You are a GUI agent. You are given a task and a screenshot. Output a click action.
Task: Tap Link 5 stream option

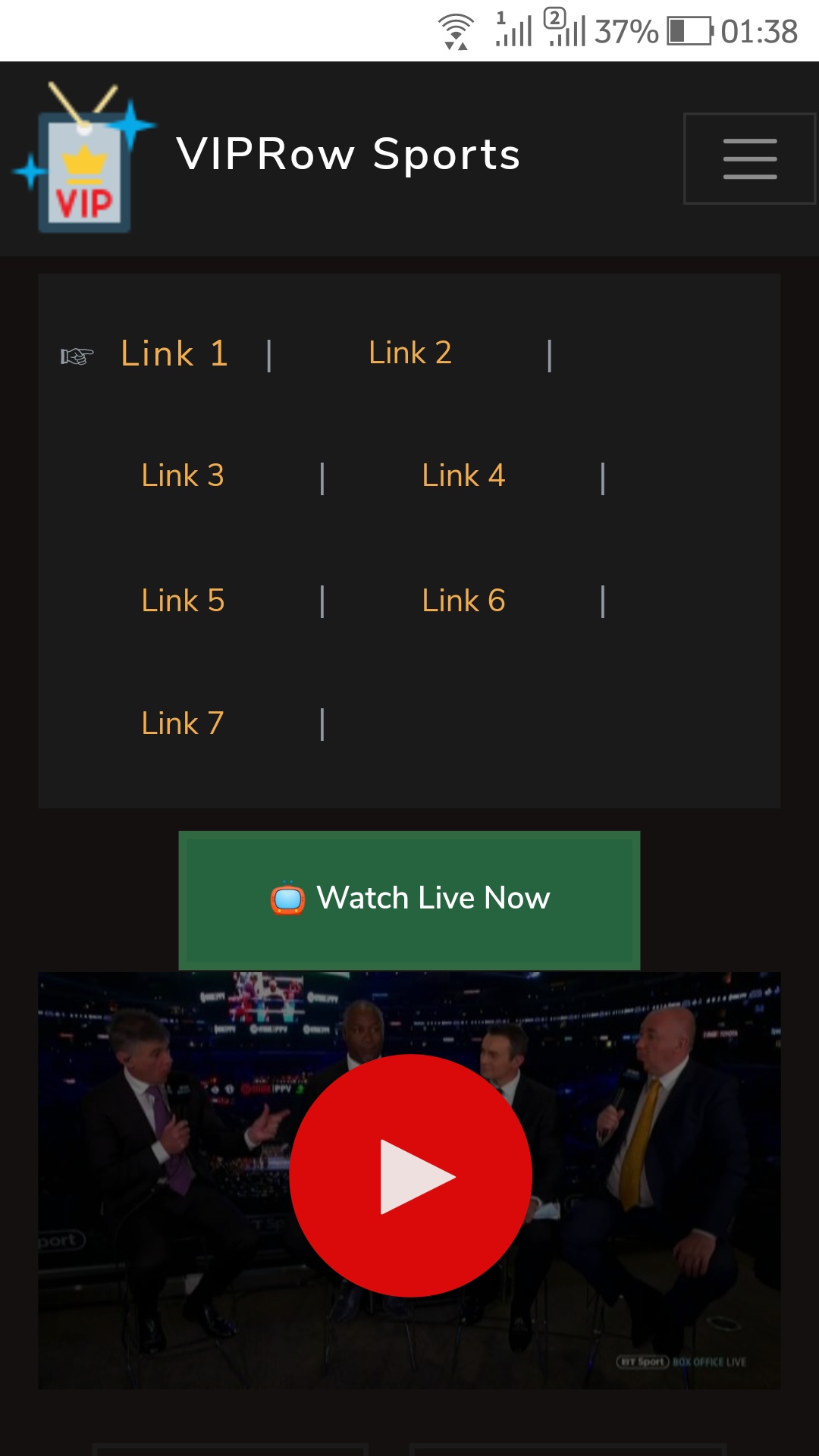(183, 601)
